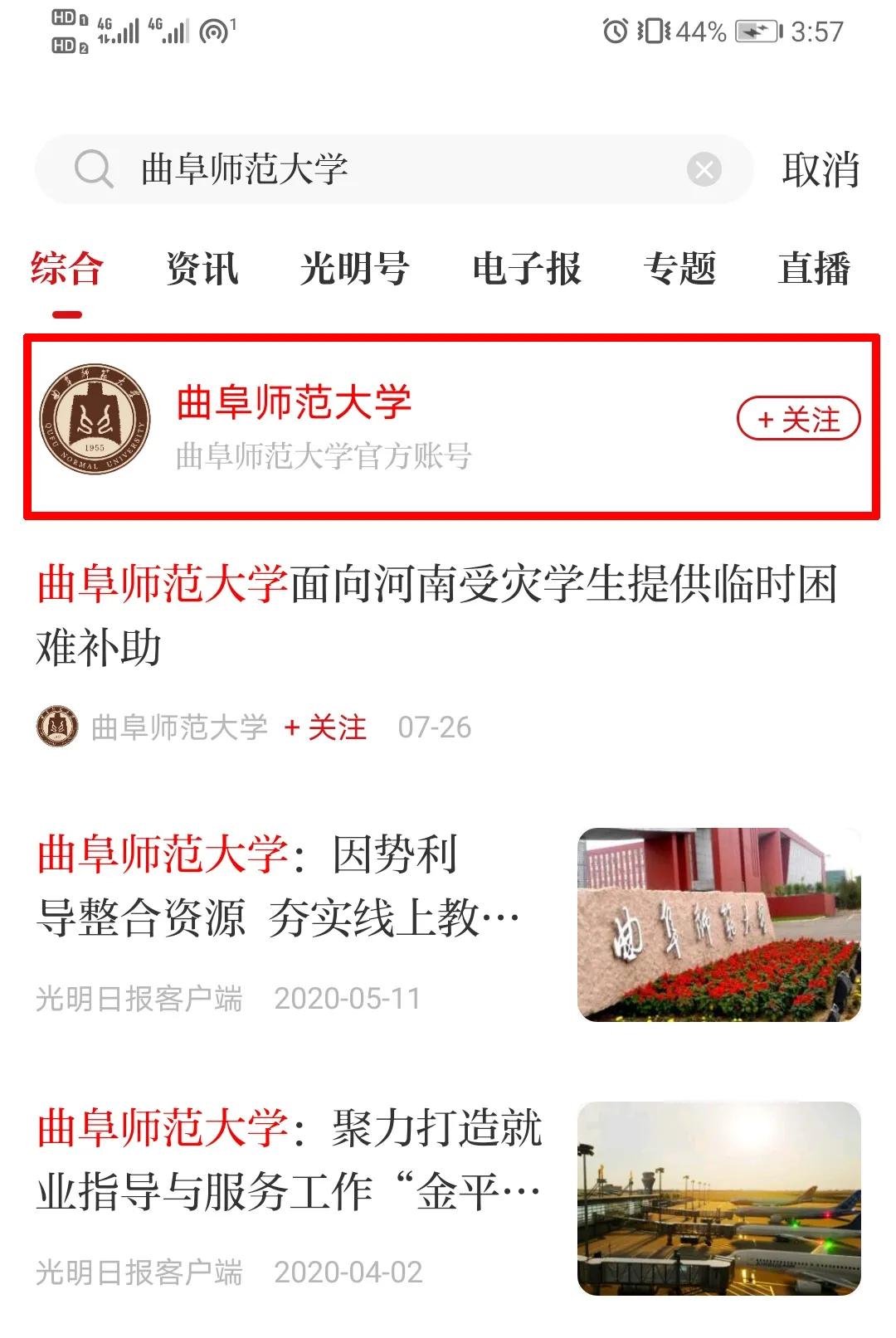Clear the search text with the X icon
This screenshot has height=1338, width=896.
click(x=703, y=168)
